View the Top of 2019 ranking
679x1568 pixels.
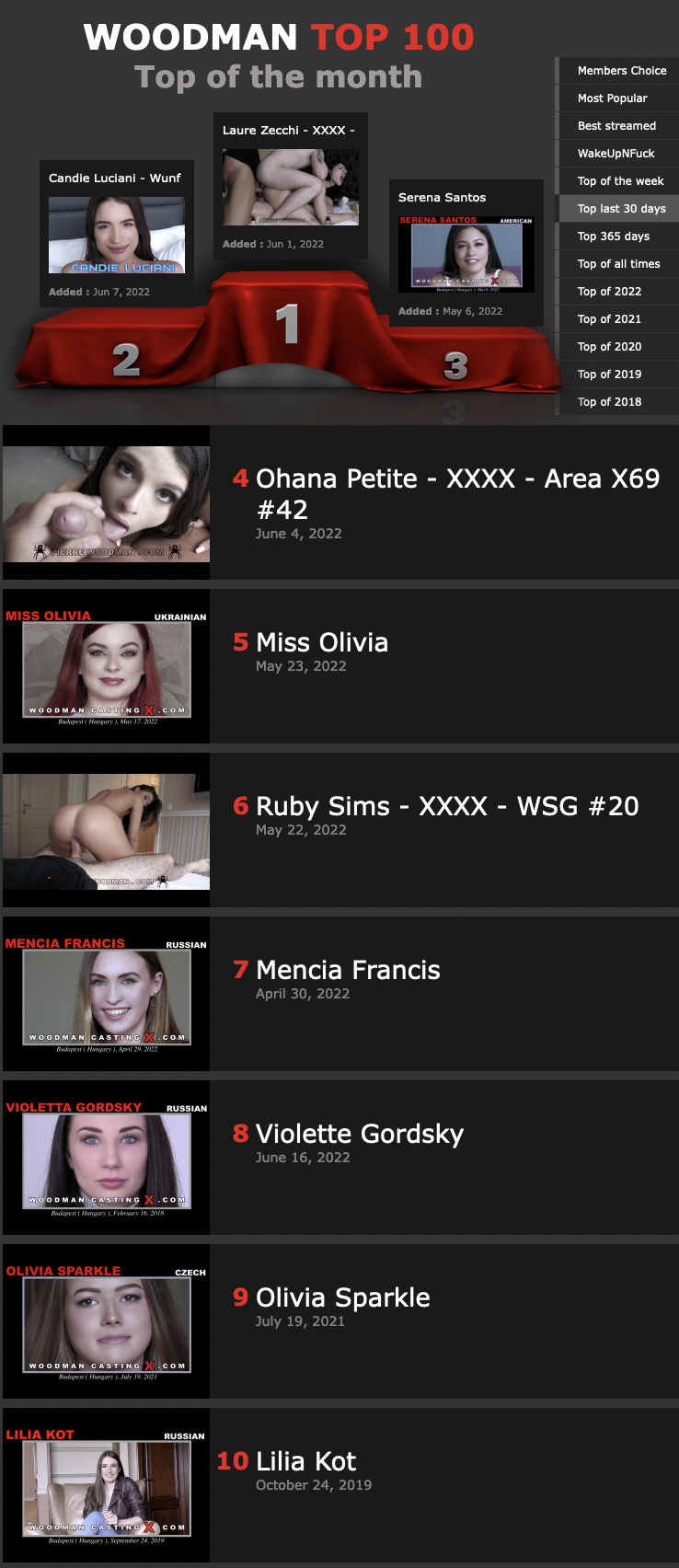coord(609,375)
